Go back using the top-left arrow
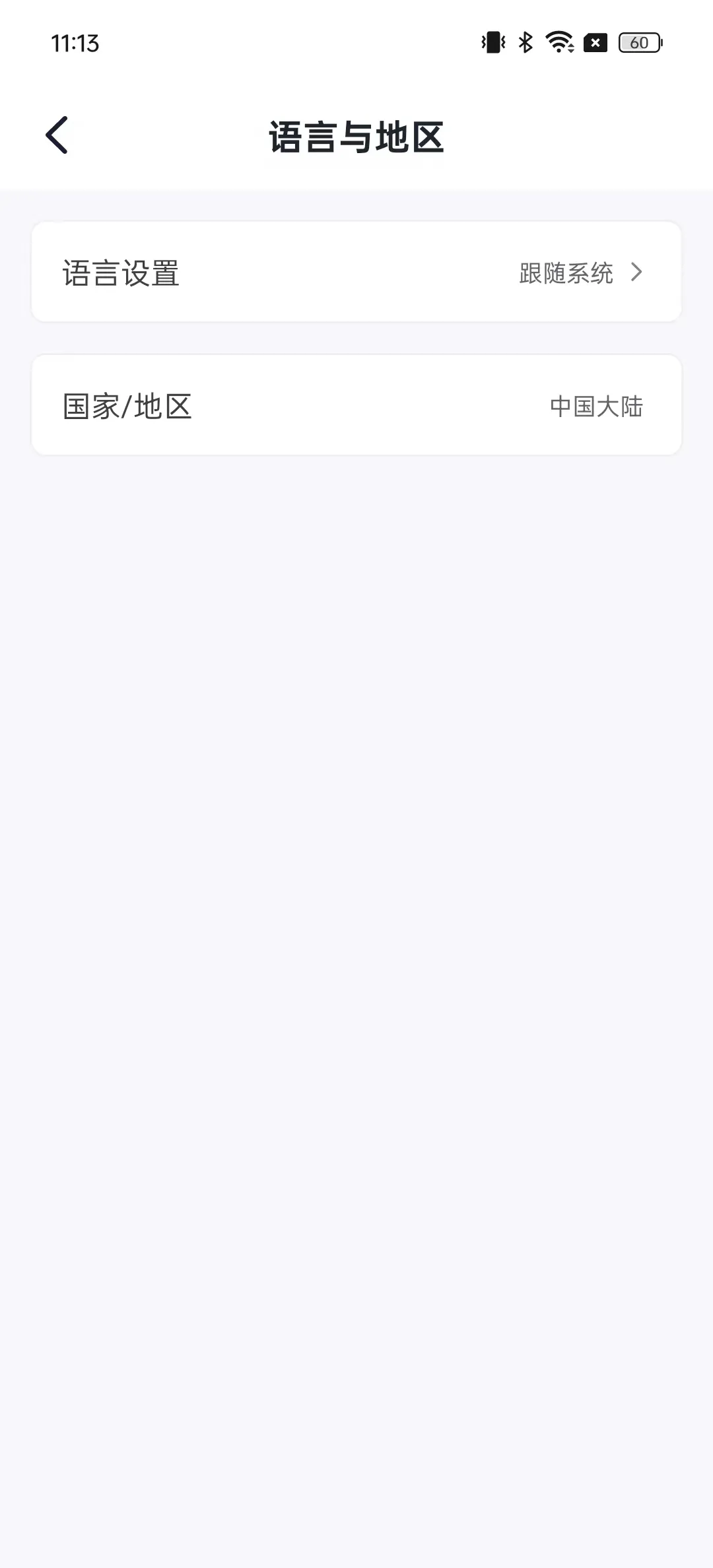 coord(57,135)
